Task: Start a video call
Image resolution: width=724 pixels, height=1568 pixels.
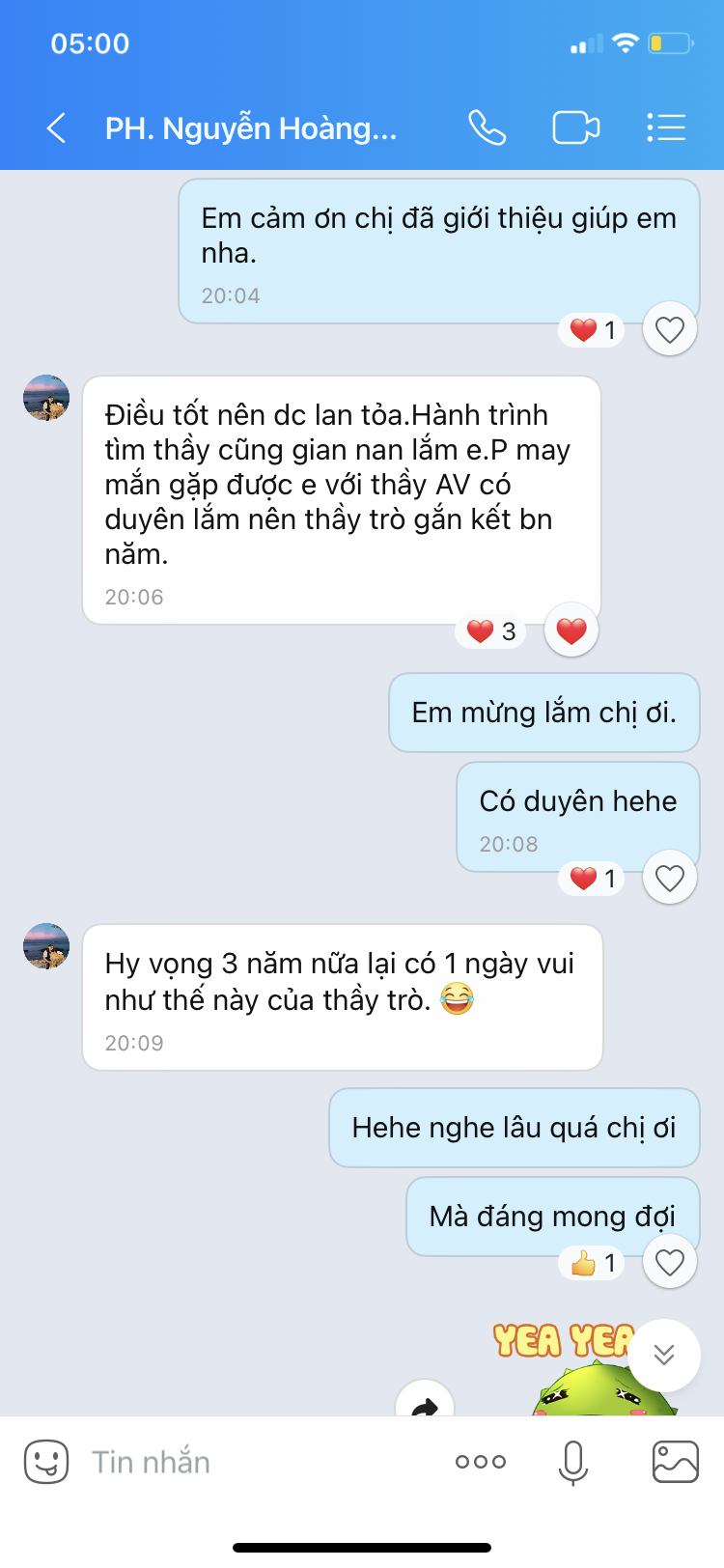Action: (575, 127)
